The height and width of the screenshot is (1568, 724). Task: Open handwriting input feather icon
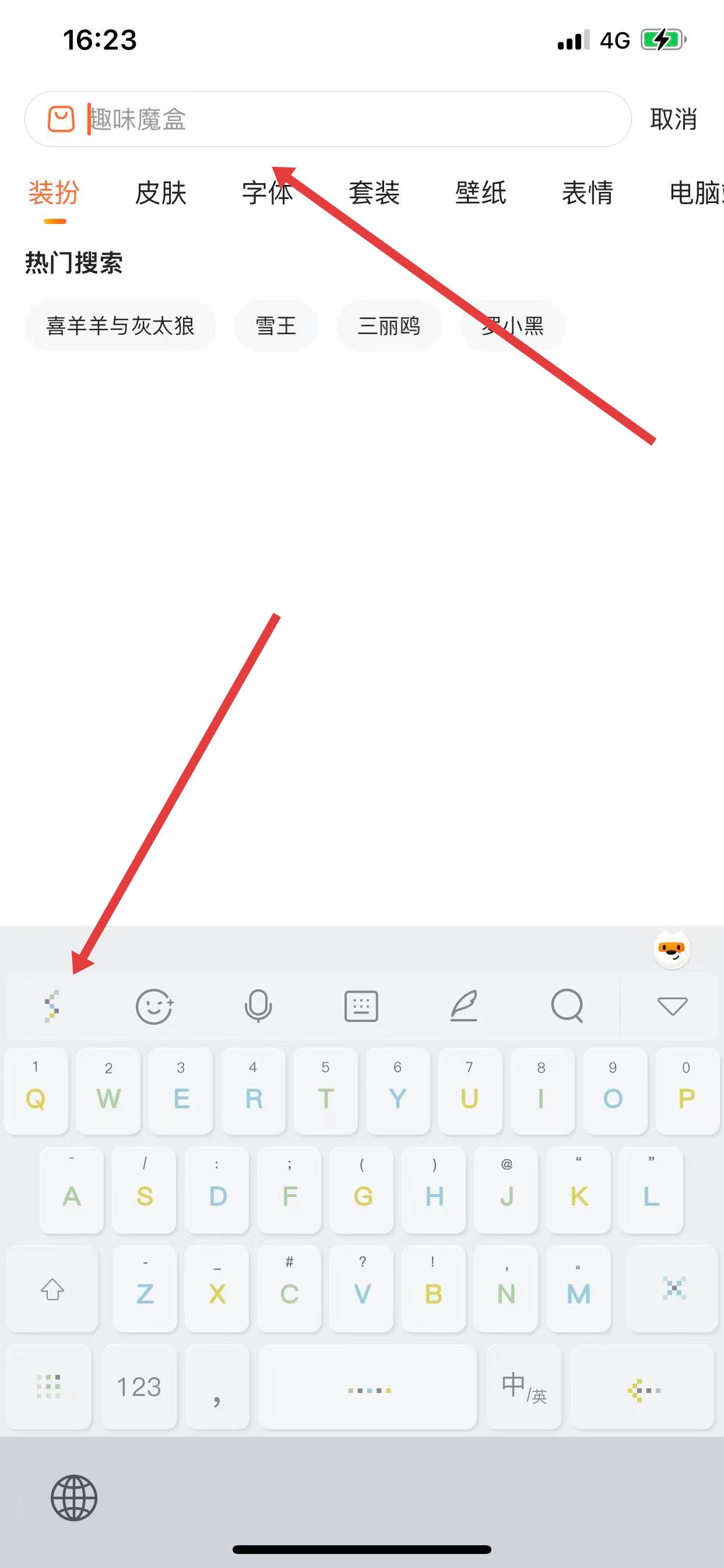pyautogui.click(x=463, y=1006)
